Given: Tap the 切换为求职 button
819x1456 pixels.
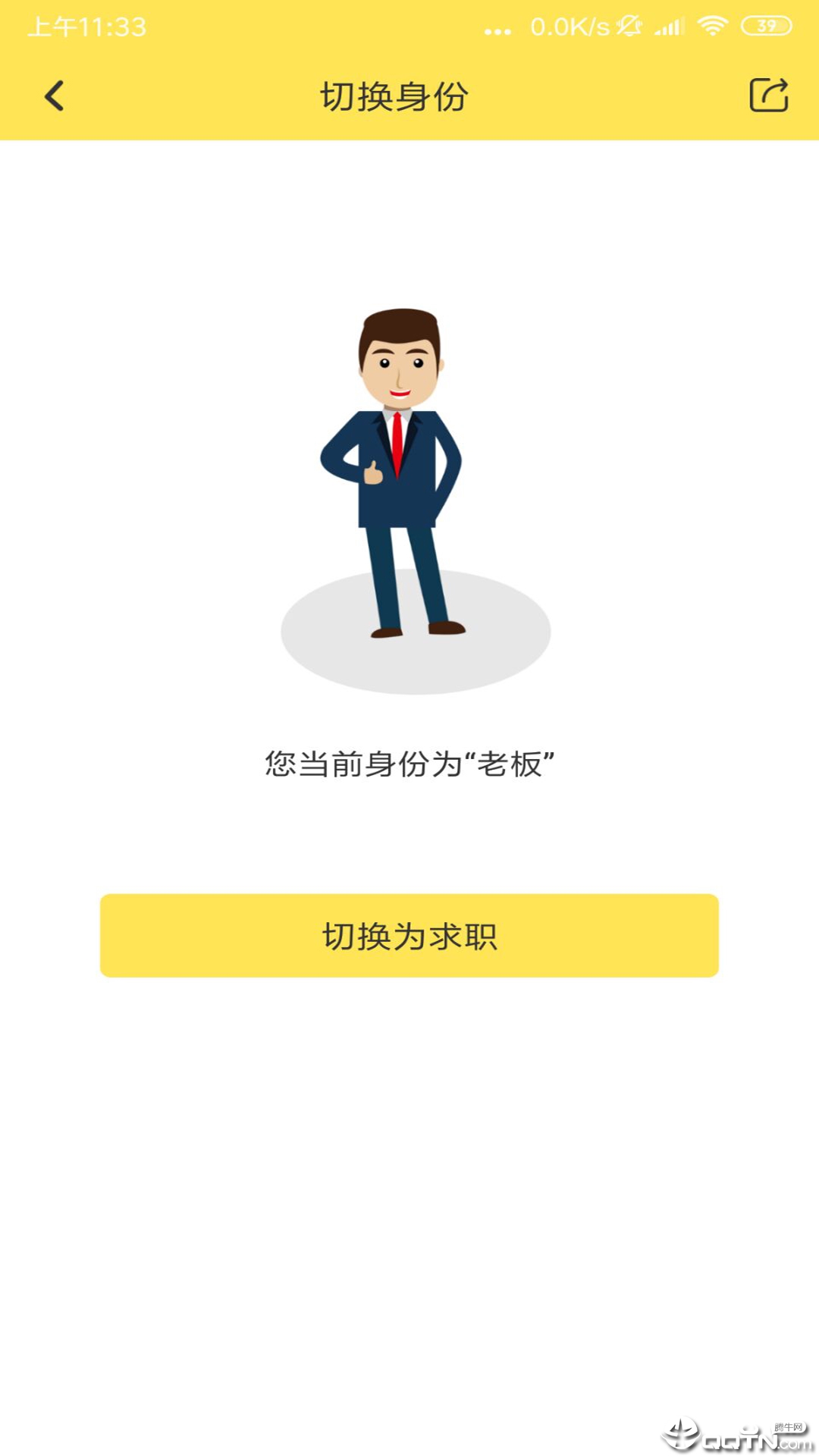Looking at the screenshot, I should click(409, 936).
